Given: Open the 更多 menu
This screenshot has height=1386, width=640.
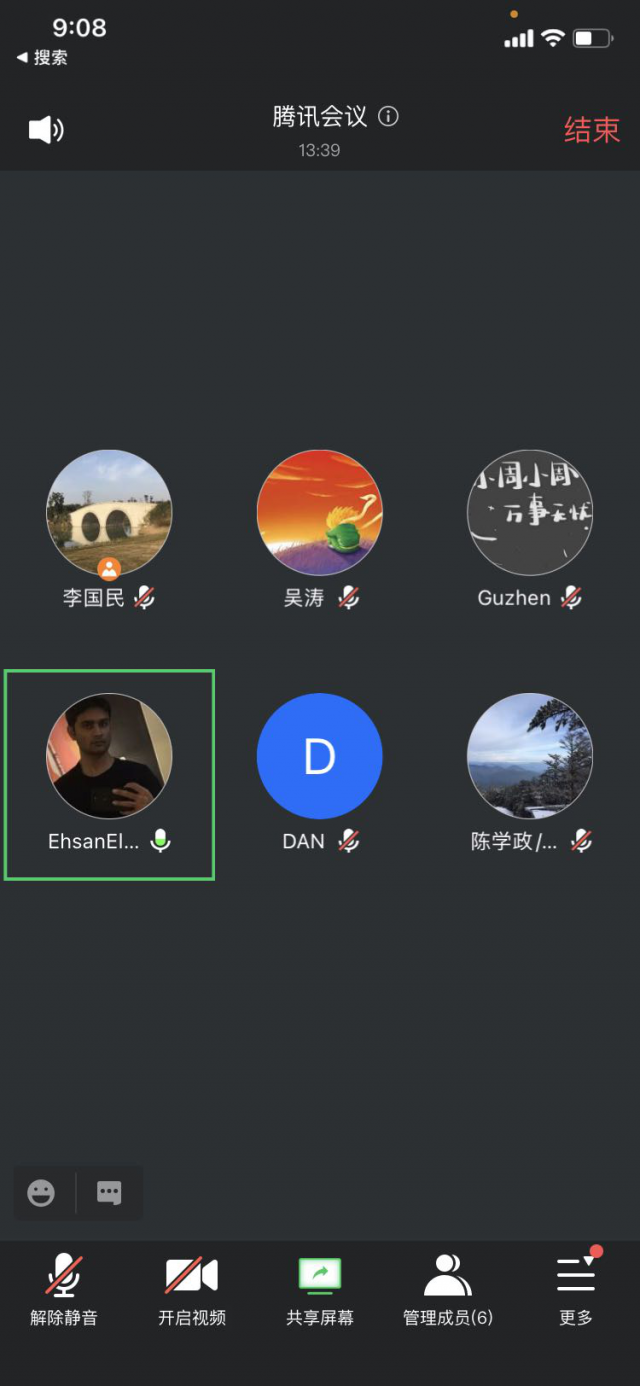Looking at the screenshot, I should click(x=576, y=1290).
